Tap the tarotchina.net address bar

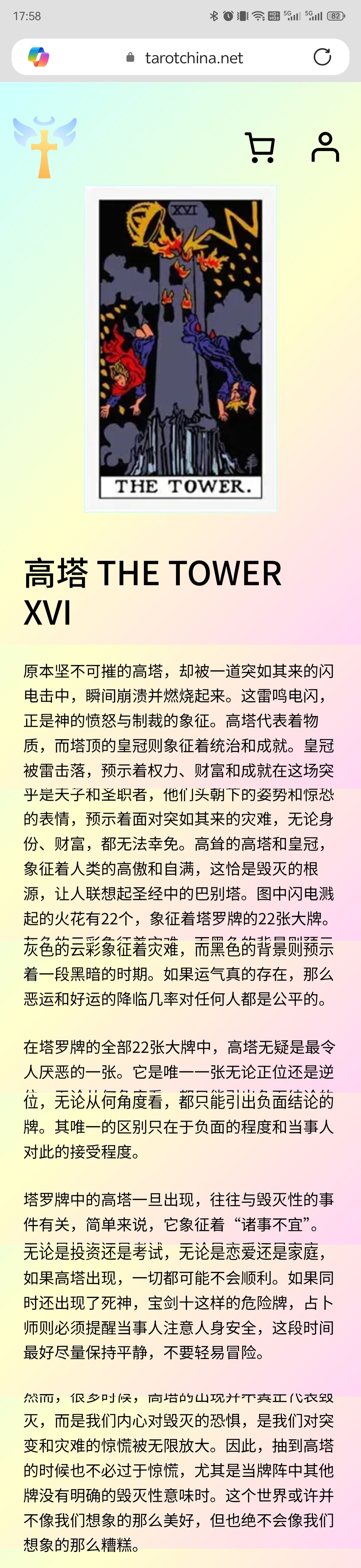193,58
